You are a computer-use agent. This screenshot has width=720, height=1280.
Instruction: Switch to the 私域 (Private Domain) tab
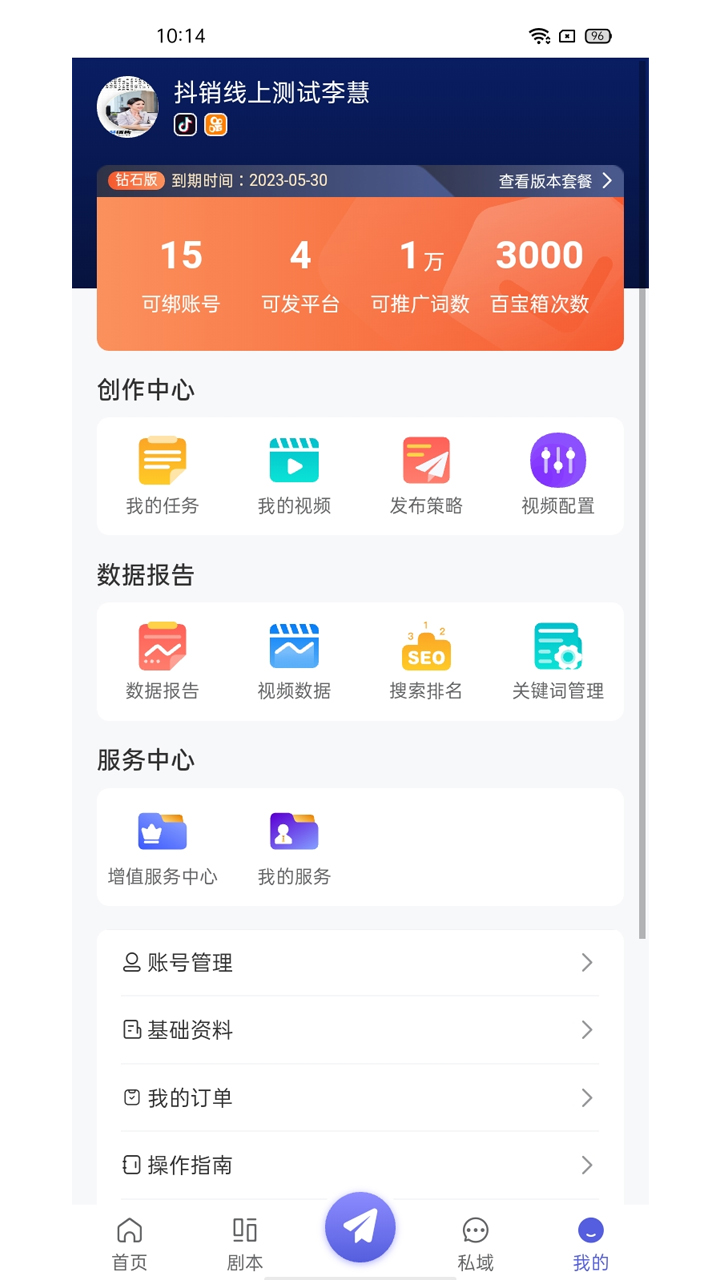(476, 1240)
